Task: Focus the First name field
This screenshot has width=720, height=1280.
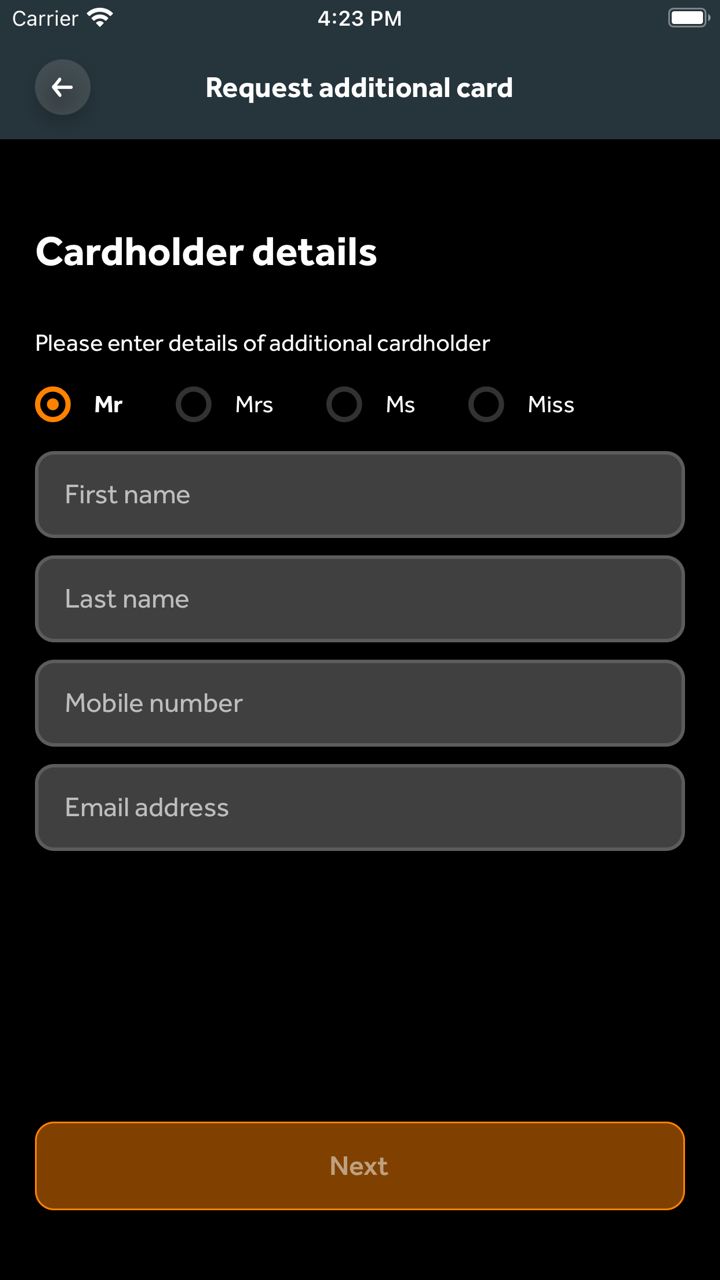Action: (360, 495)
